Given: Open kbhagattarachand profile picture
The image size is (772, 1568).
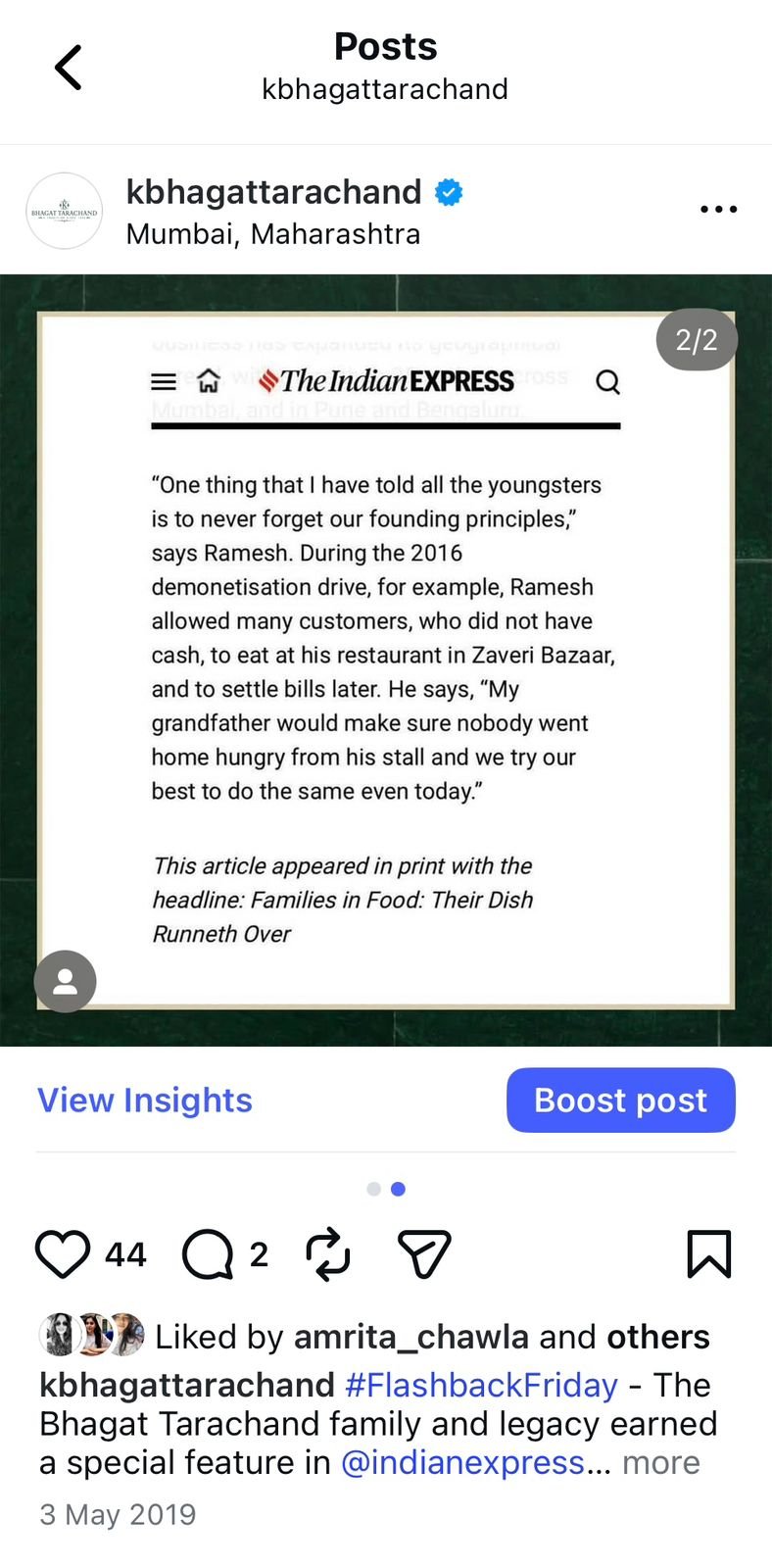Looking at the screenshot, I should pos(64,211).
